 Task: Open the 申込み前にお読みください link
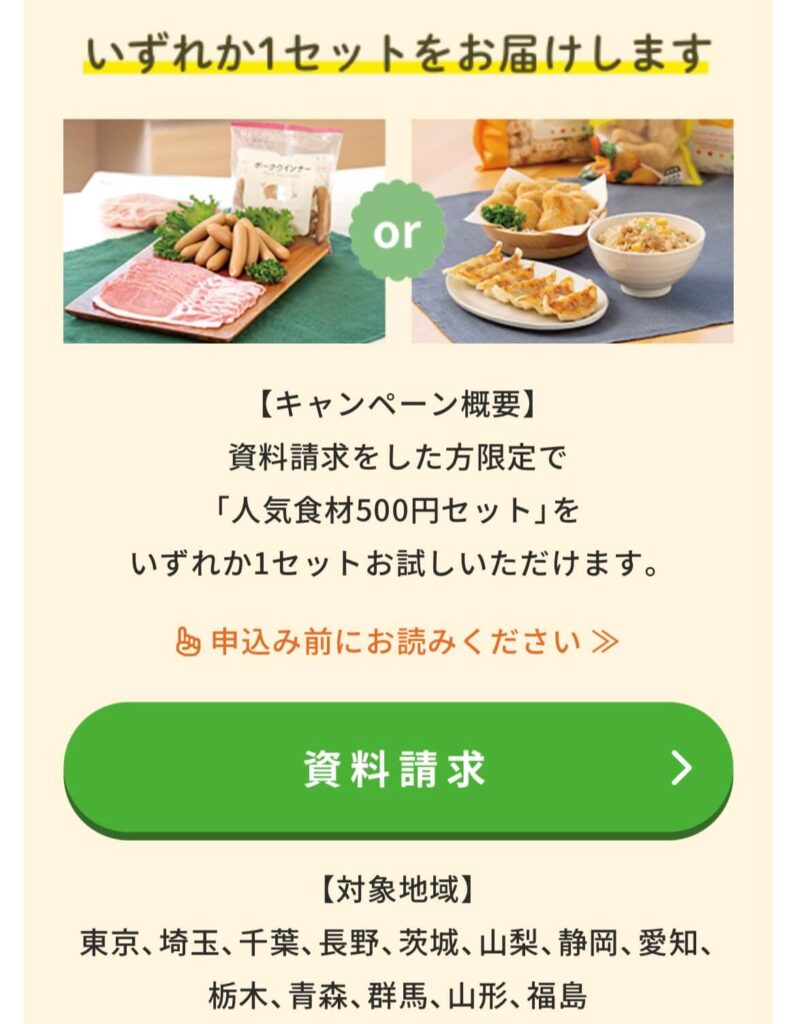point(397,641)
